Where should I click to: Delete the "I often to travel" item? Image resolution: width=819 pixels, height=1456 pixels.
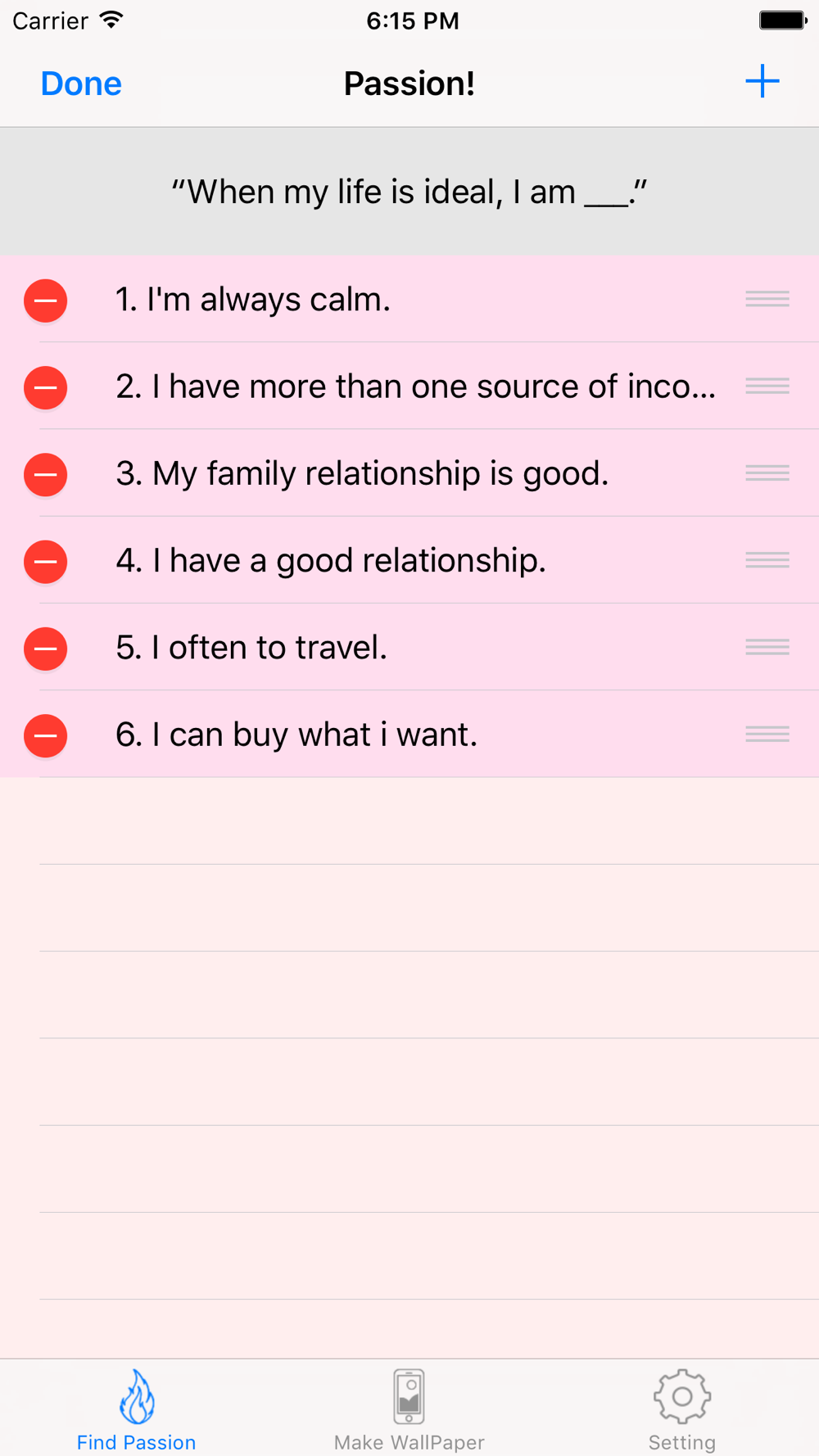click(x=46, y=649)
